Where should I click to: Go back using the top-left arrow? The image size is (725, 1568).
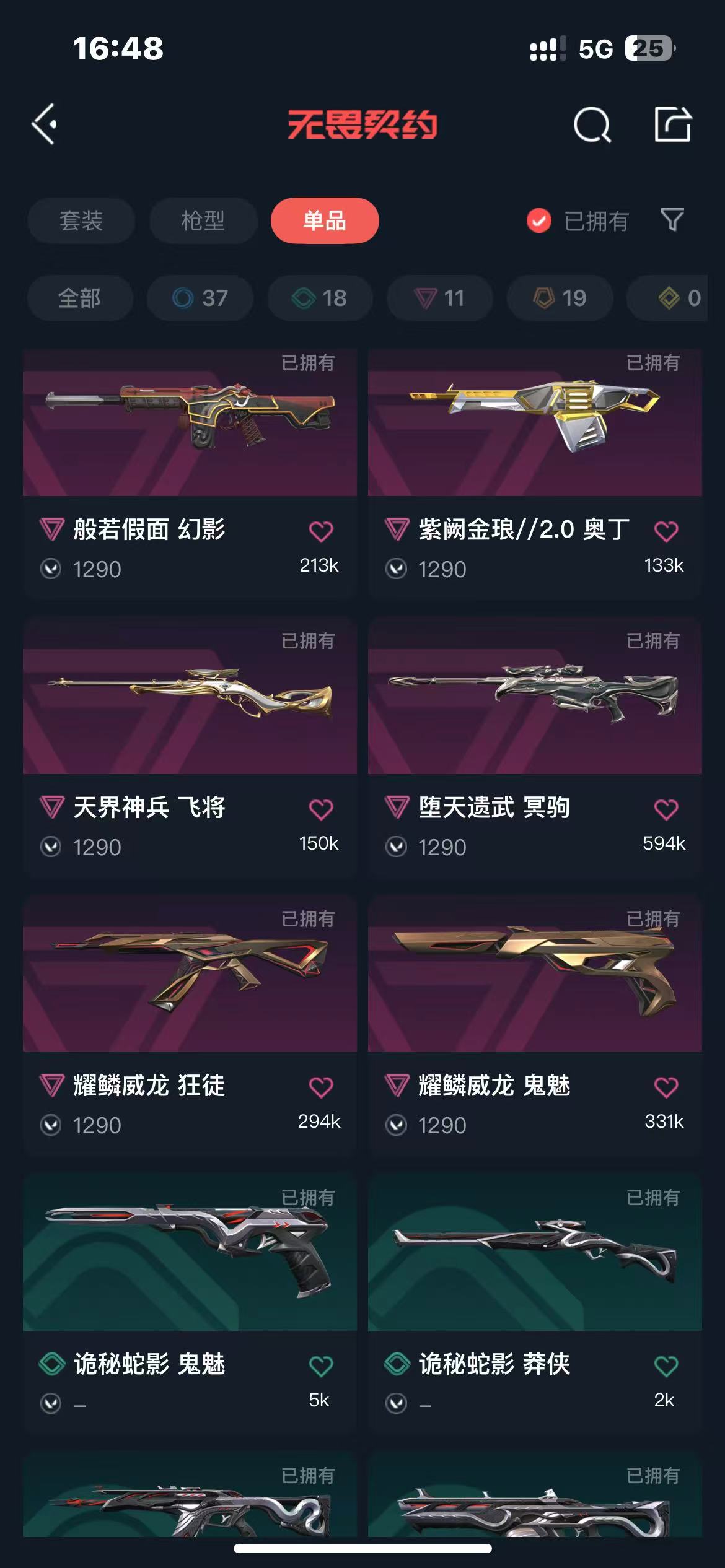pos(45,124)
